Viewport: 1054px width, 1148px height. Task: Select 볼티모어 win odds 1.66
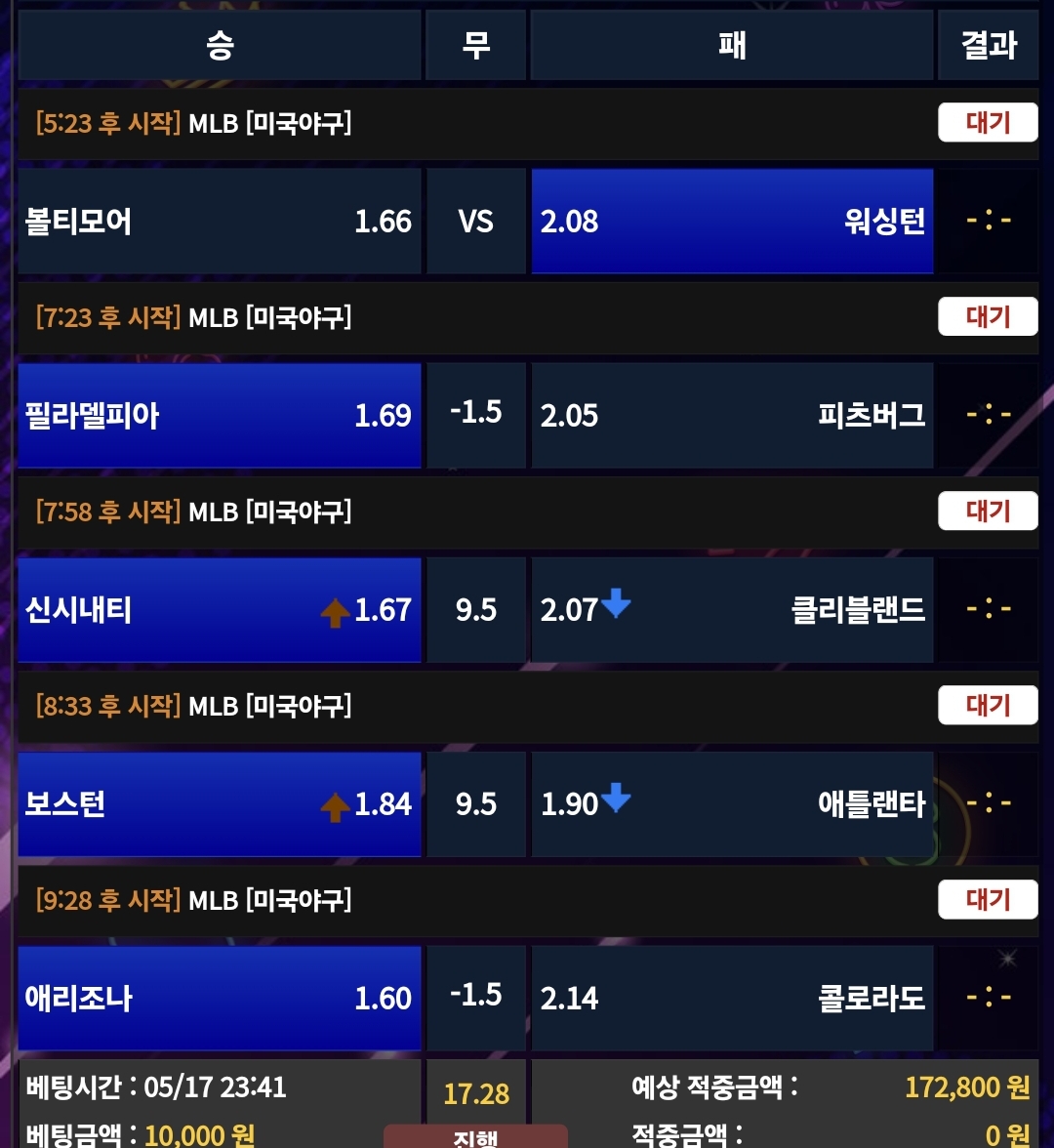[220, 221]
